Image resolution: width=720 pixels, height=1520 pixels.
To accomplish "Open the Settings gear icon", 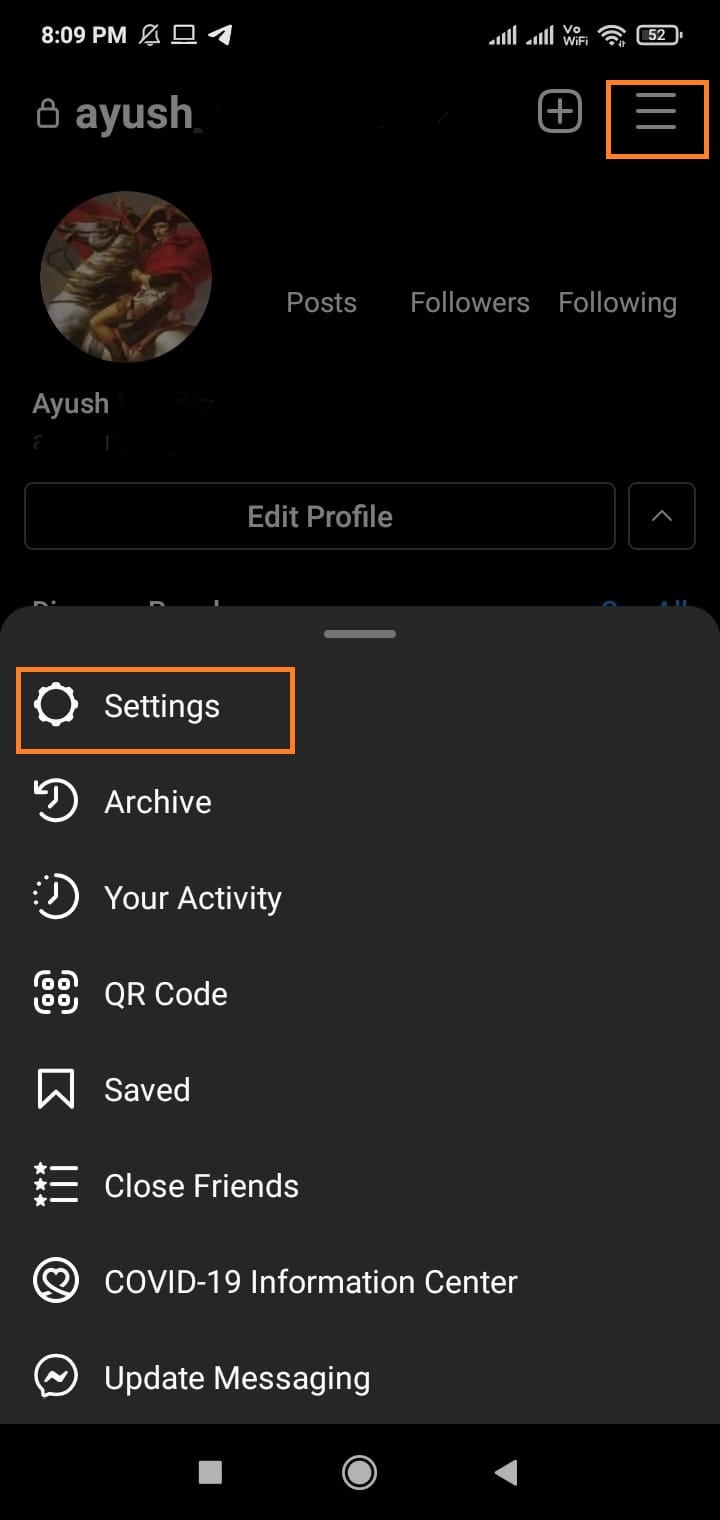I will tap(55, 705).
